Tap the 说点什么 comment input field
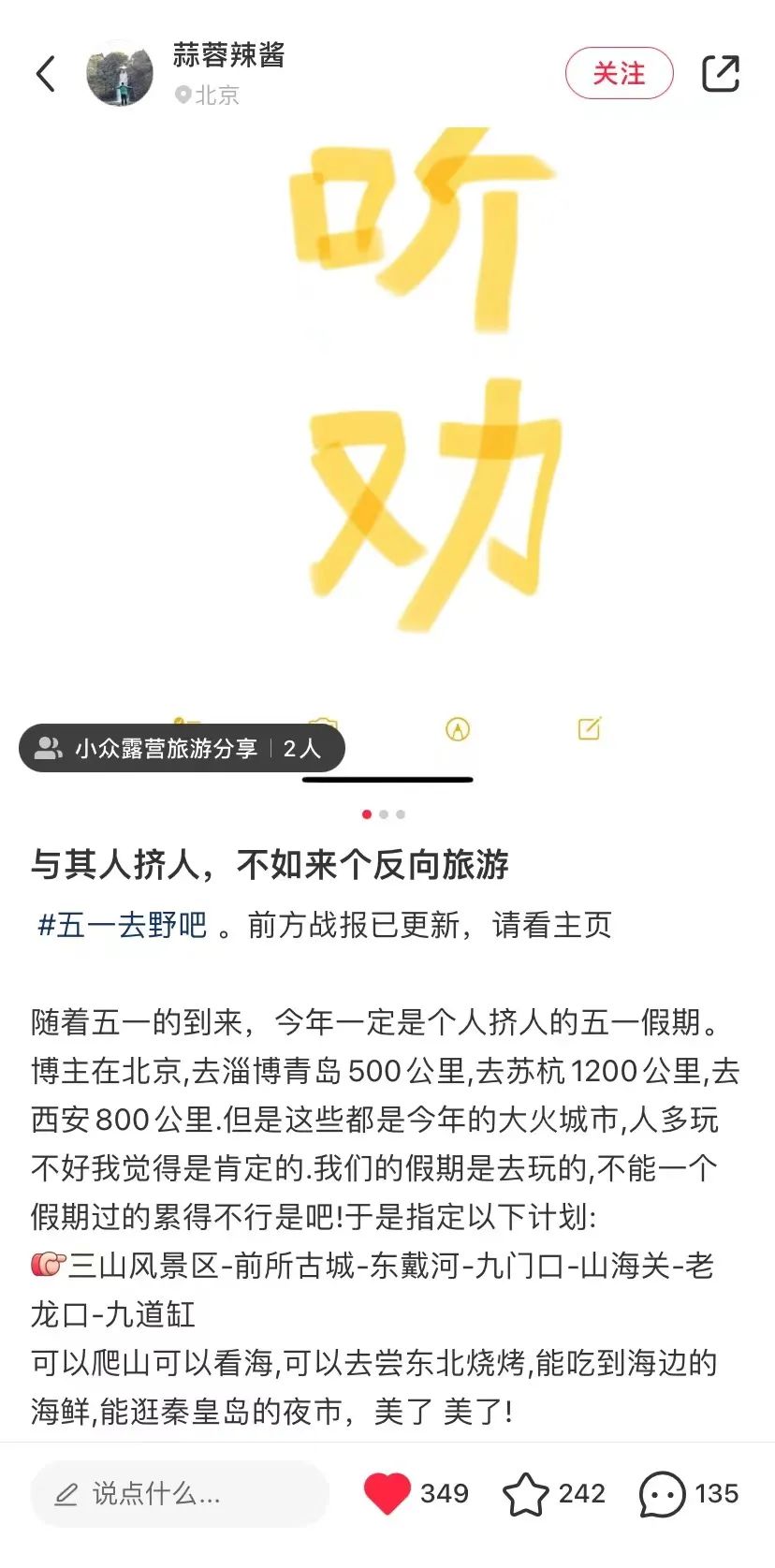Screen dimensions: 775x1568 (x=180, y=1493)
